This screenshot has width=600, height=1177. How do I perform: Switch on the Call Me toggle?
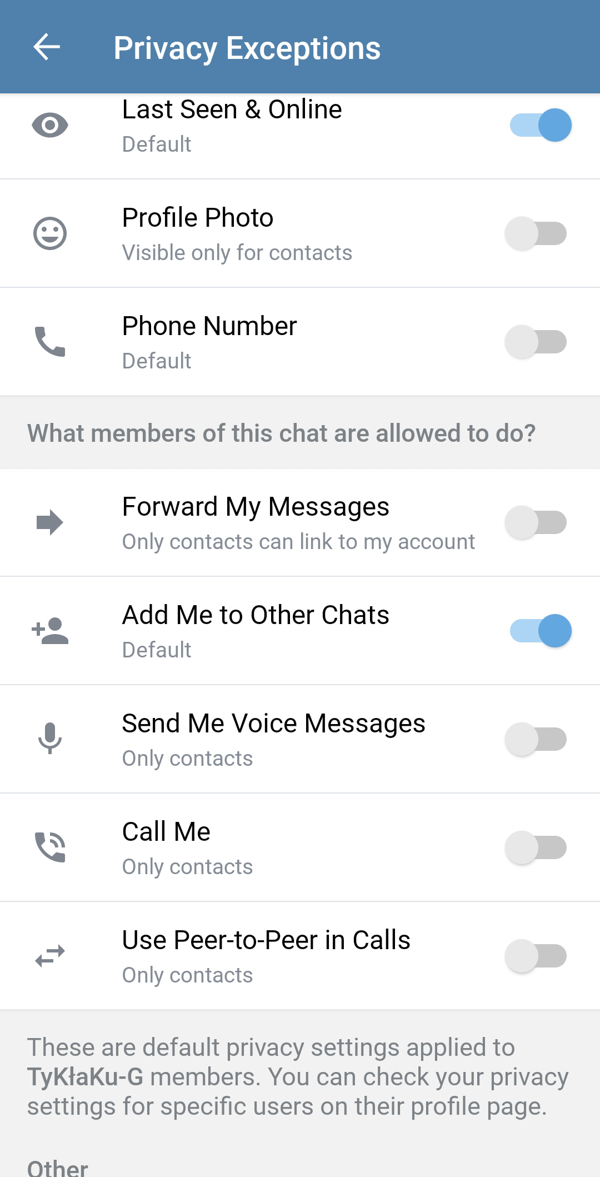(537, 848)
